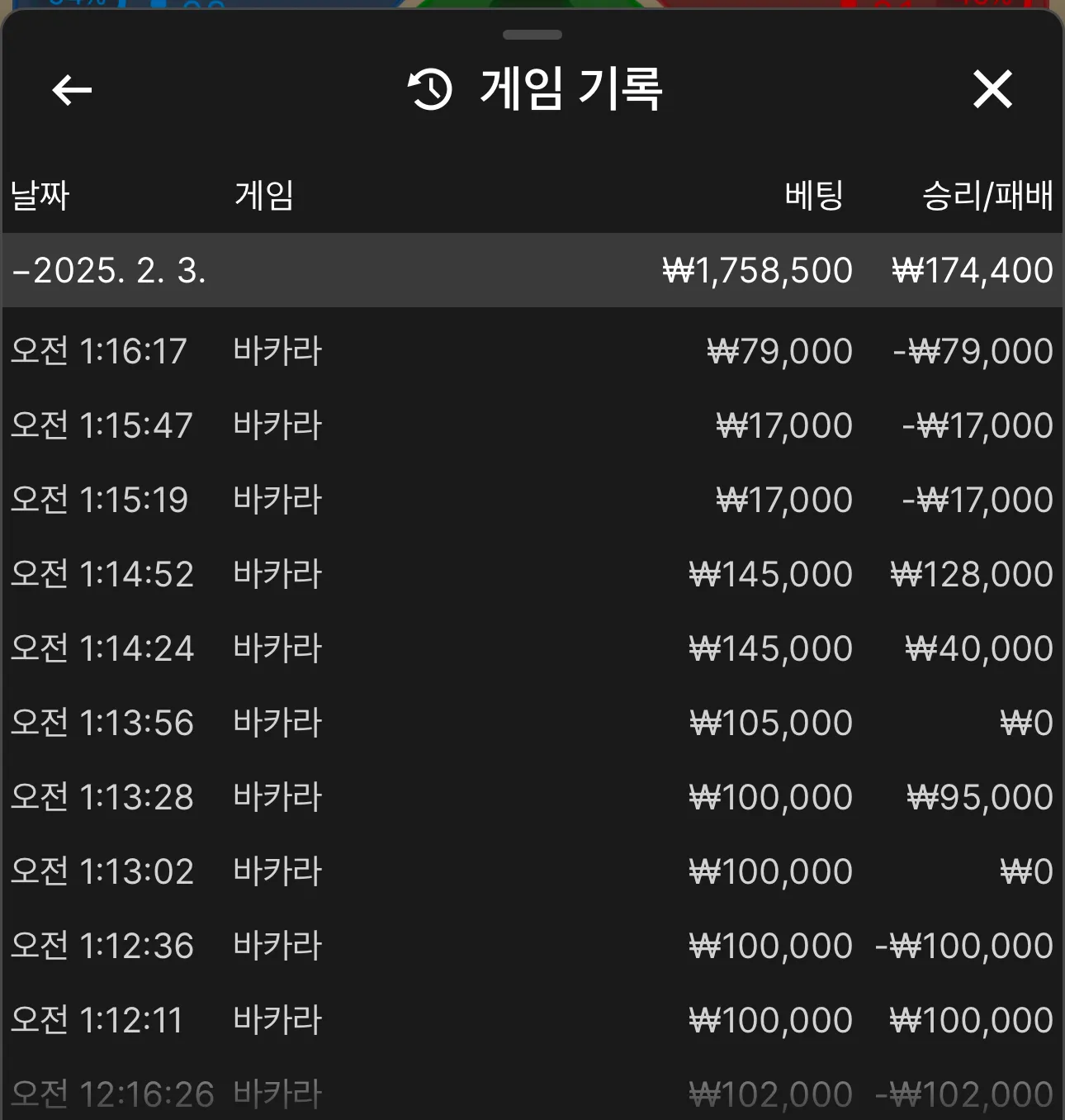Viewport: 1065px width, 1120px height.
Task: View the 오전 1:14:52 바카라 round details
Action: tap(532, 574)
